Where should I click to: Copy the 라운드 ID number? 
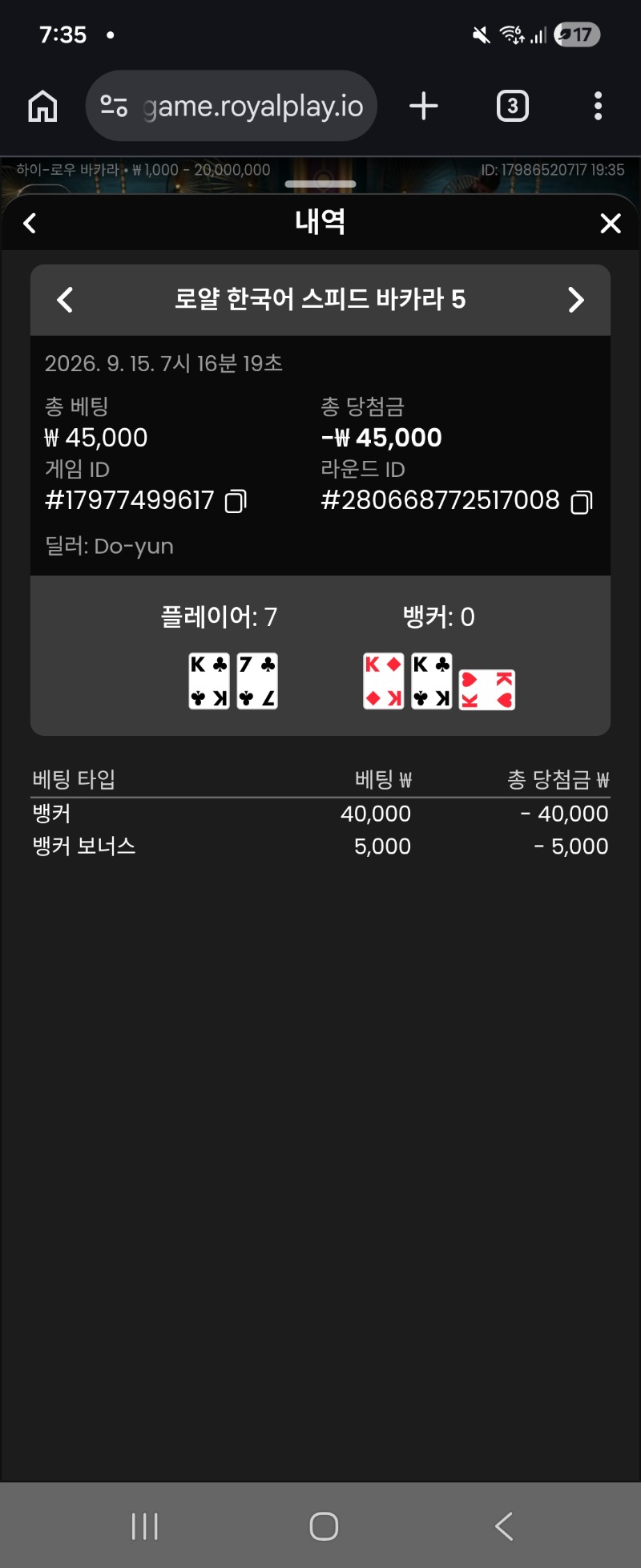(x=581, y=502)
